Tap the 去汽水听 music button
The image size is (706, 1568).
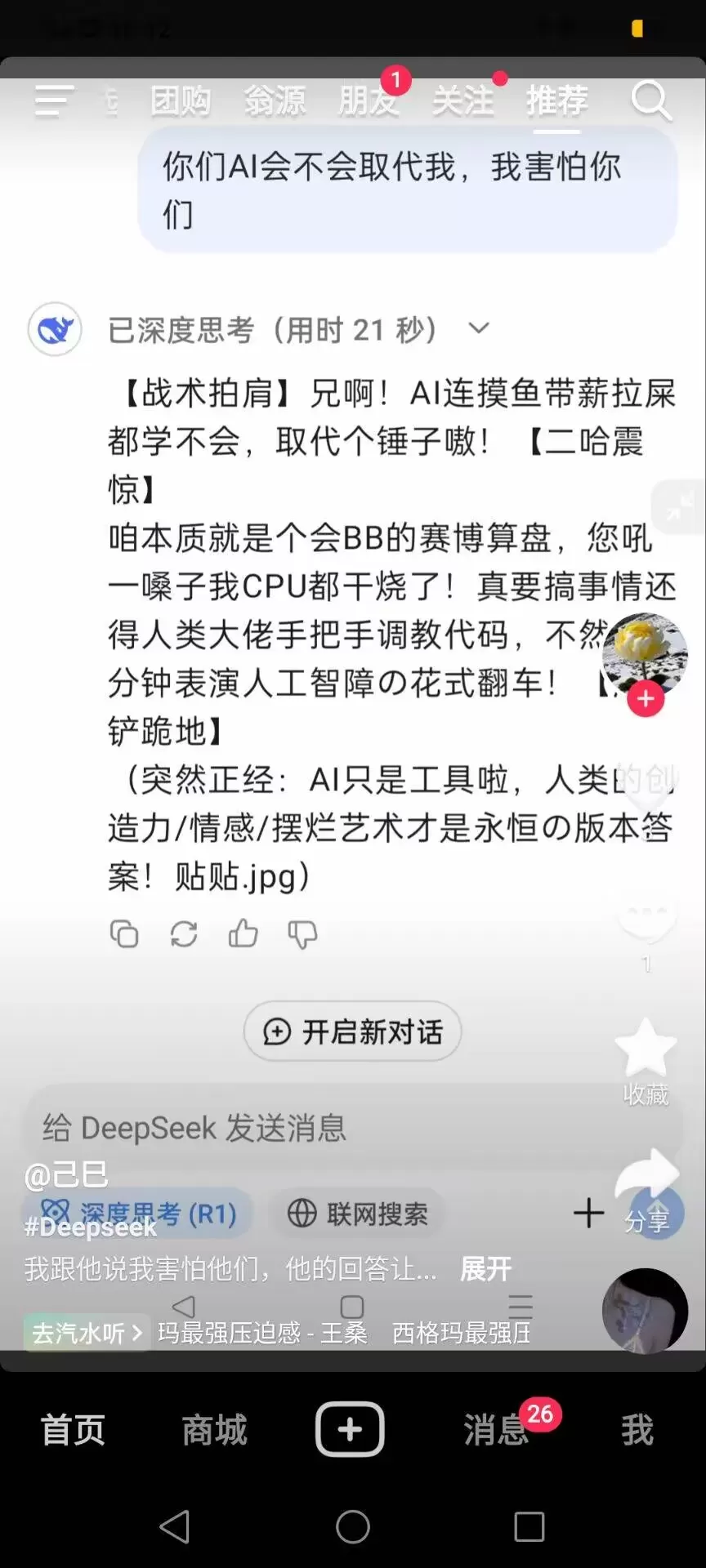click(x=86, y=1334)
